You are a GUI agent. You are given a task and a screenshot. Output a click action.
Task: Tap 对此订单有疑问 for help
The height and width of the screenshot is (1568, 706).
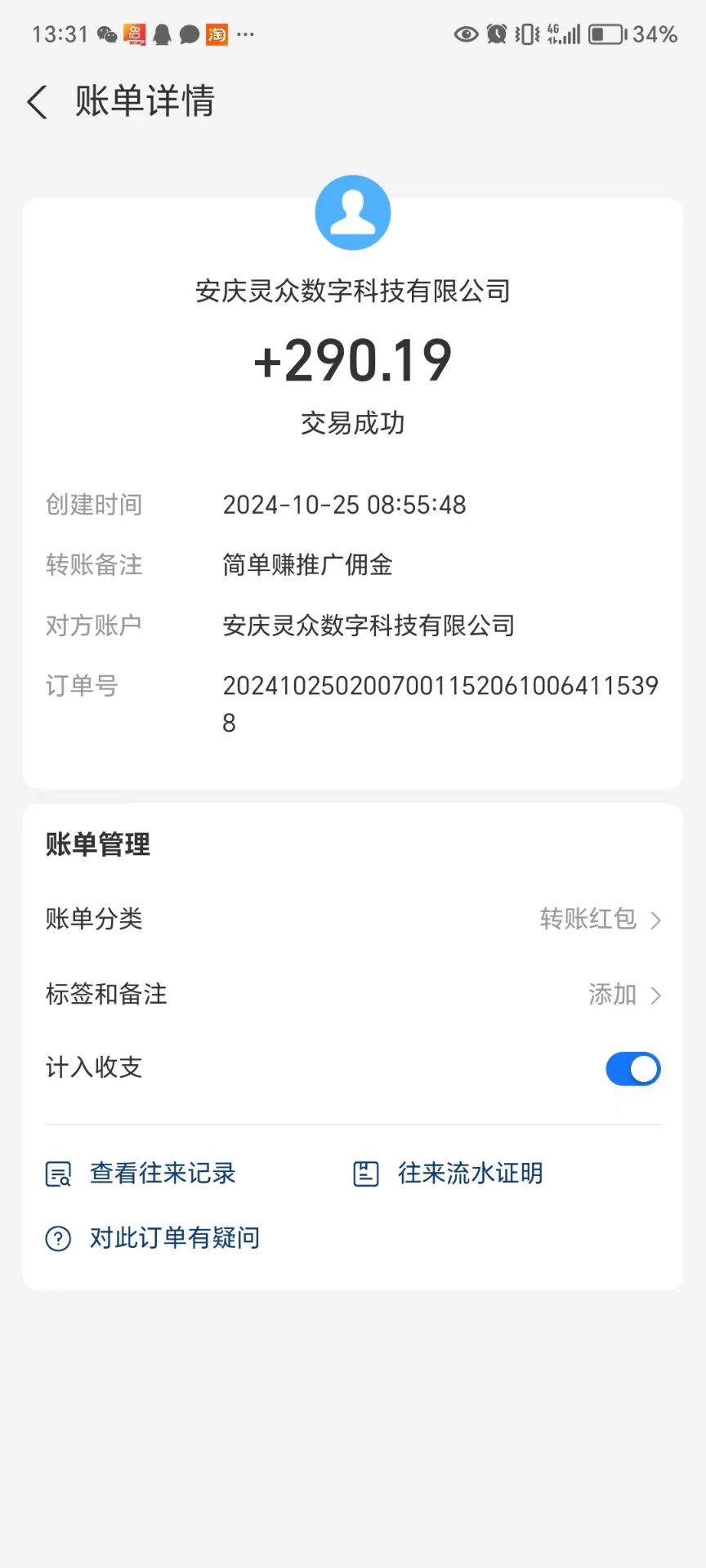[153, 1238]
